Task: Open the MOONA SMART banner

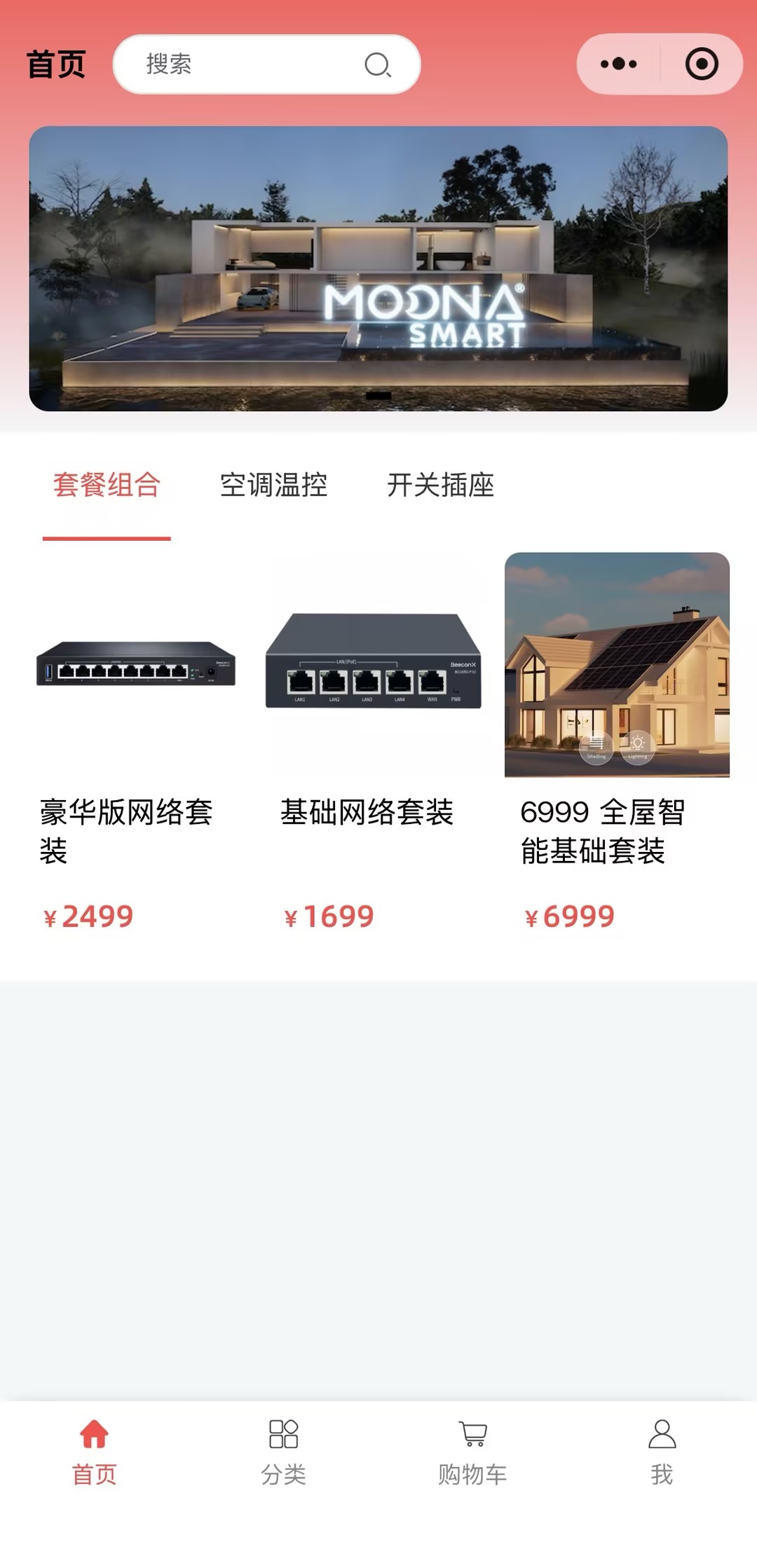Action: pyautogui.click(x=378, y=268)
